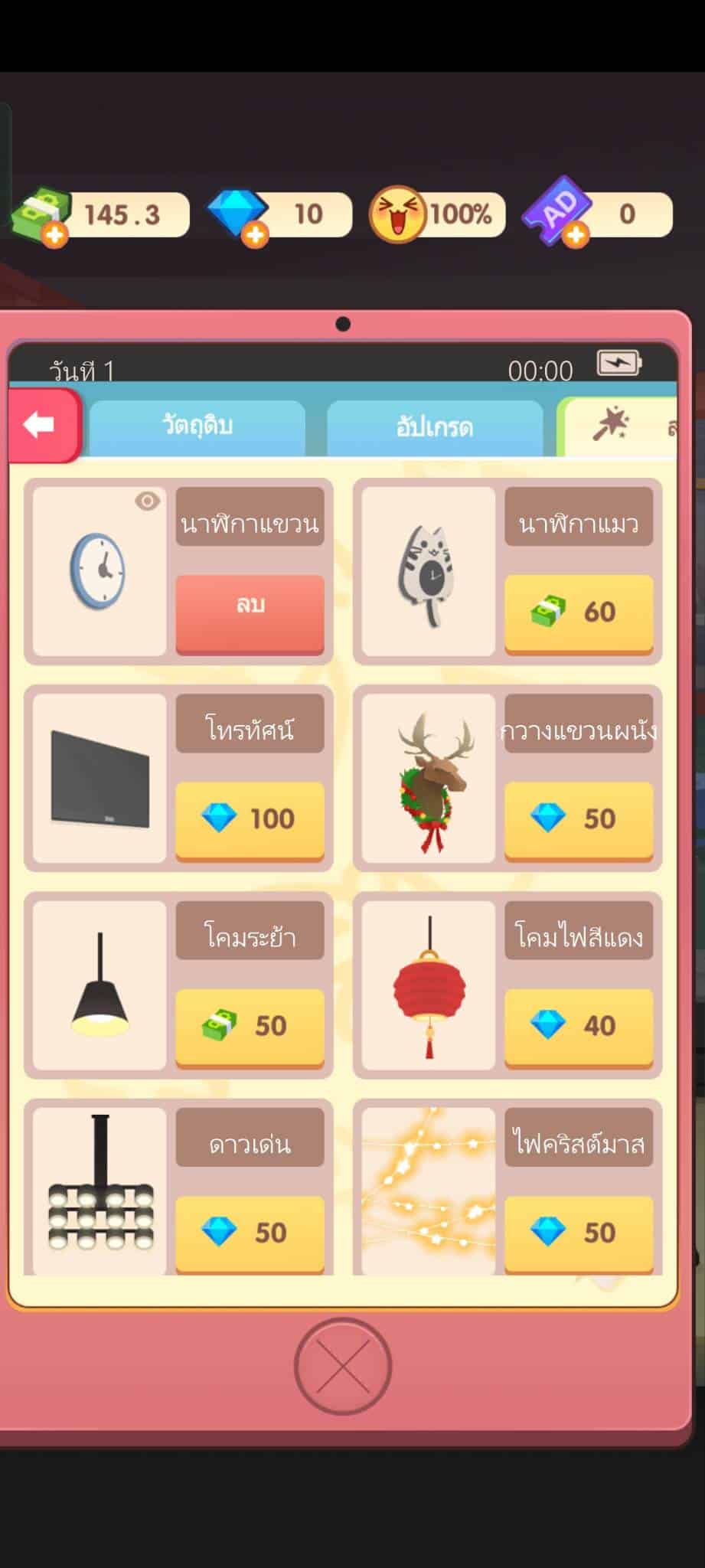Add AD tickets with the plus icon
The image size is (705, 1568).
pos(576,235)
